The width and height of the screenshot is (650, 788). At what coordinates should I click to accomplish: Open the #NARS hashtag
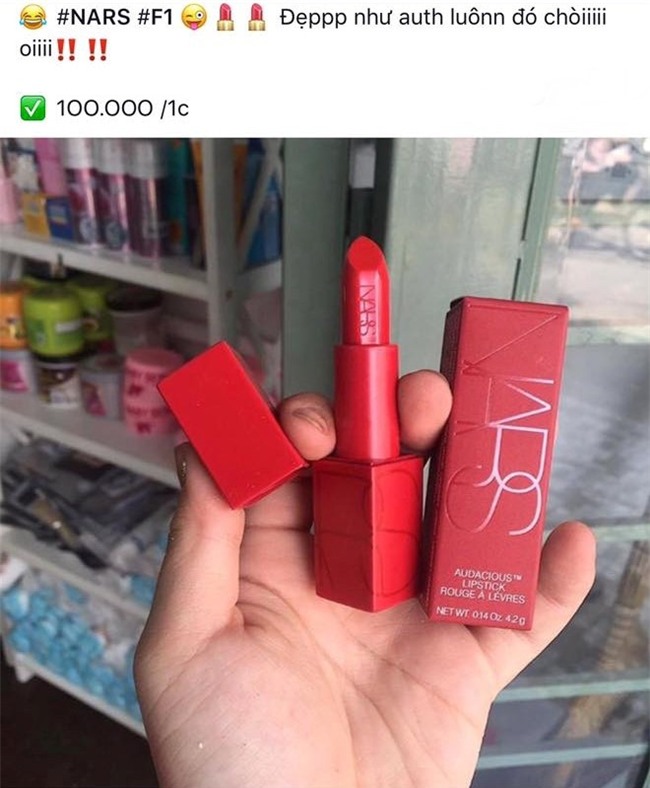click(x=95, y=18)
